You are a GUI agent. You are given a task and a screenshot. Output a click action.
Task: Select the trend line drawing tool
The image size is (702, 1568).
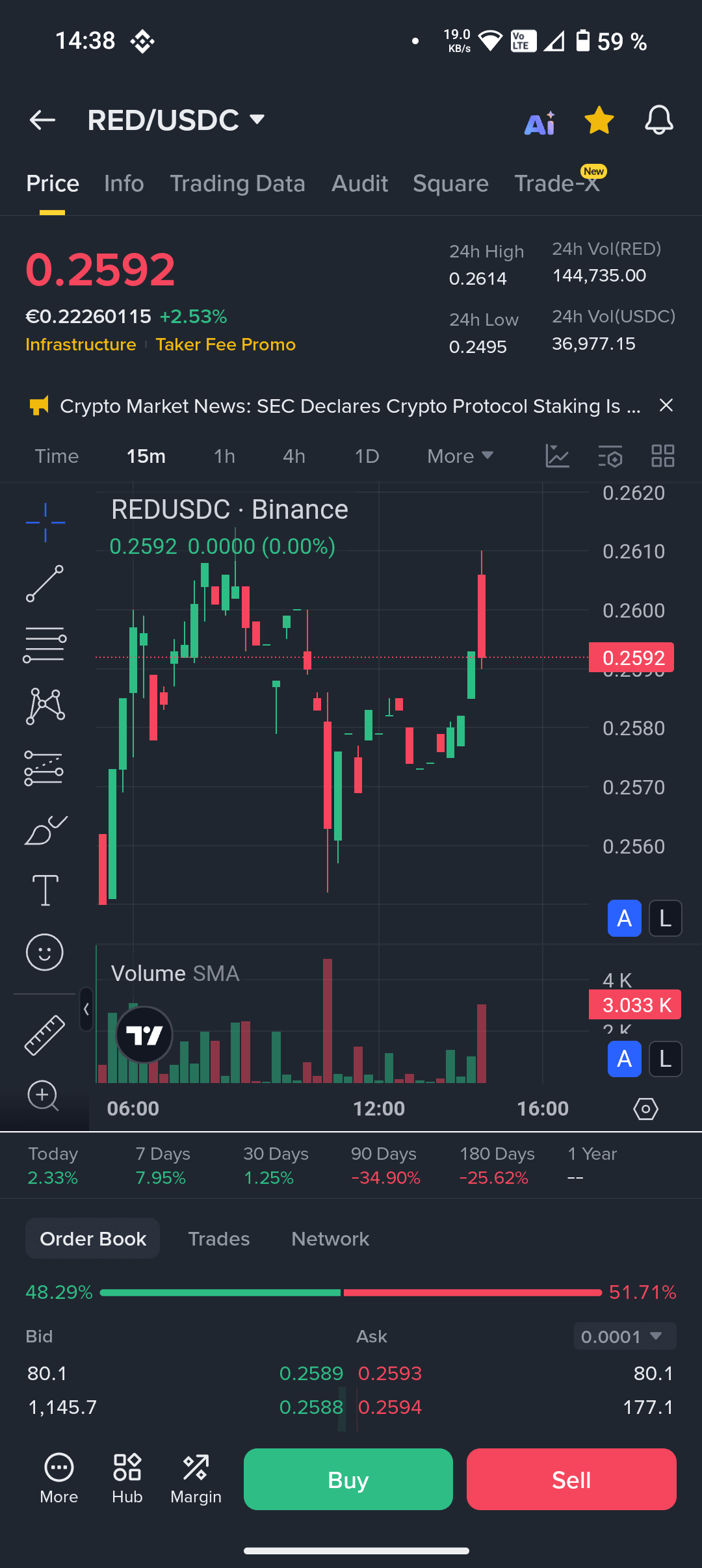click(x=45, y=583)
